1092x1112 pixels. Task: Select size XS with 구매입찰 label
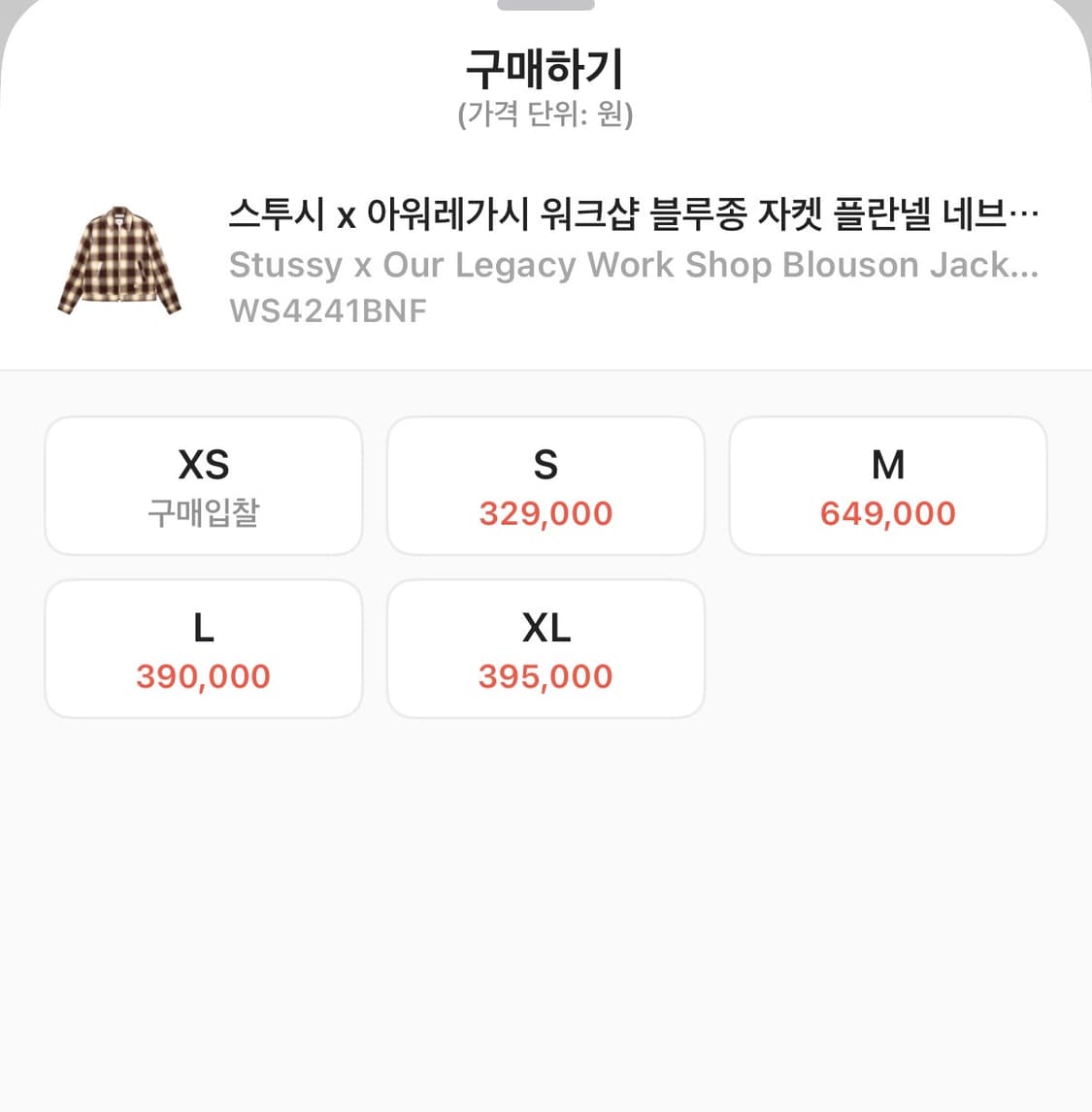[203, 485]
